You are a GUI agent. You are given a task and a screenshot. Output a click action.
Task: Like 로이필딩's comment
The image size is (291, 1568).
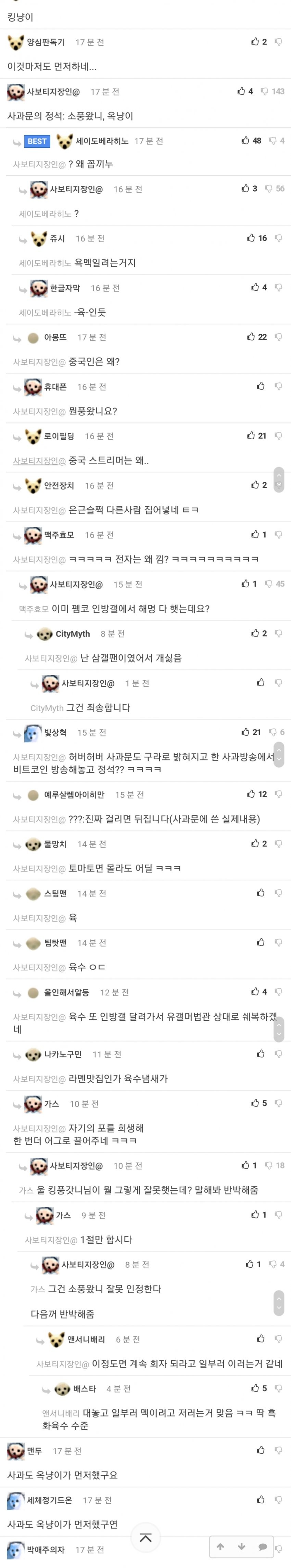pyautogui.click(x=251, y=436)
